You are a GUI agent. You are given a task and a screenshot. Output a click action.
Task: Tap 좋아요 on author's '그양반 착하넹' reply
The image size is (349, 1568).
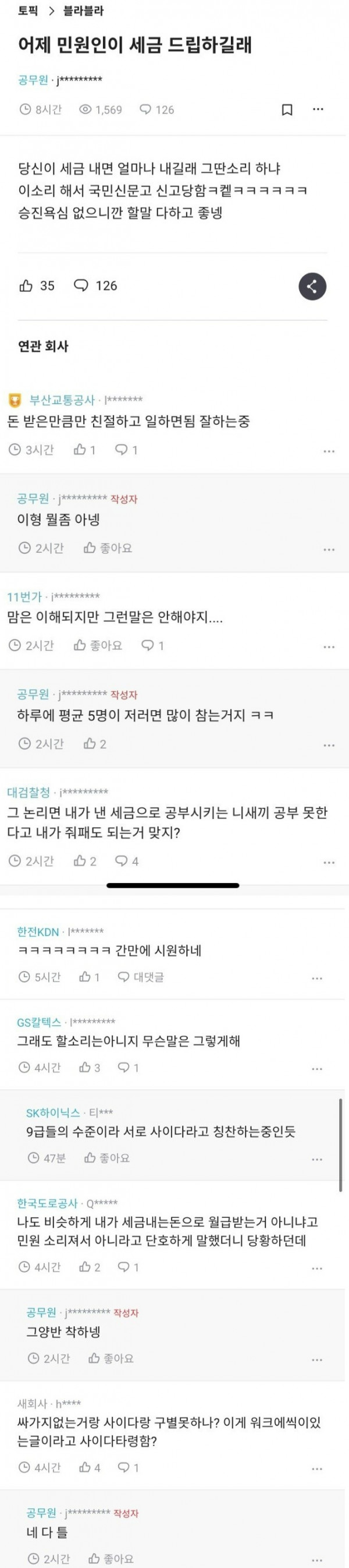111,1358
